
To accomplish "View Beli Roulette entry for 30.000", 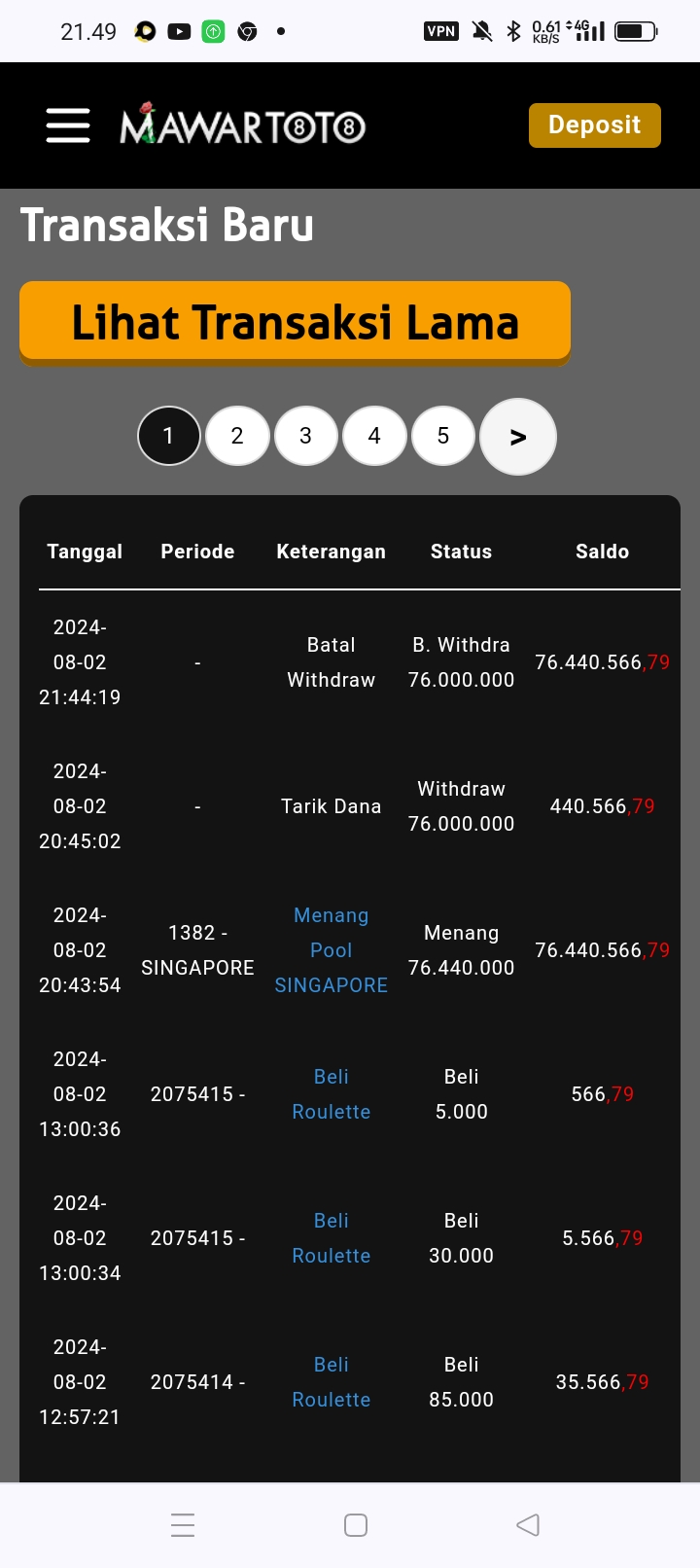I will [x=332, y=1238].
